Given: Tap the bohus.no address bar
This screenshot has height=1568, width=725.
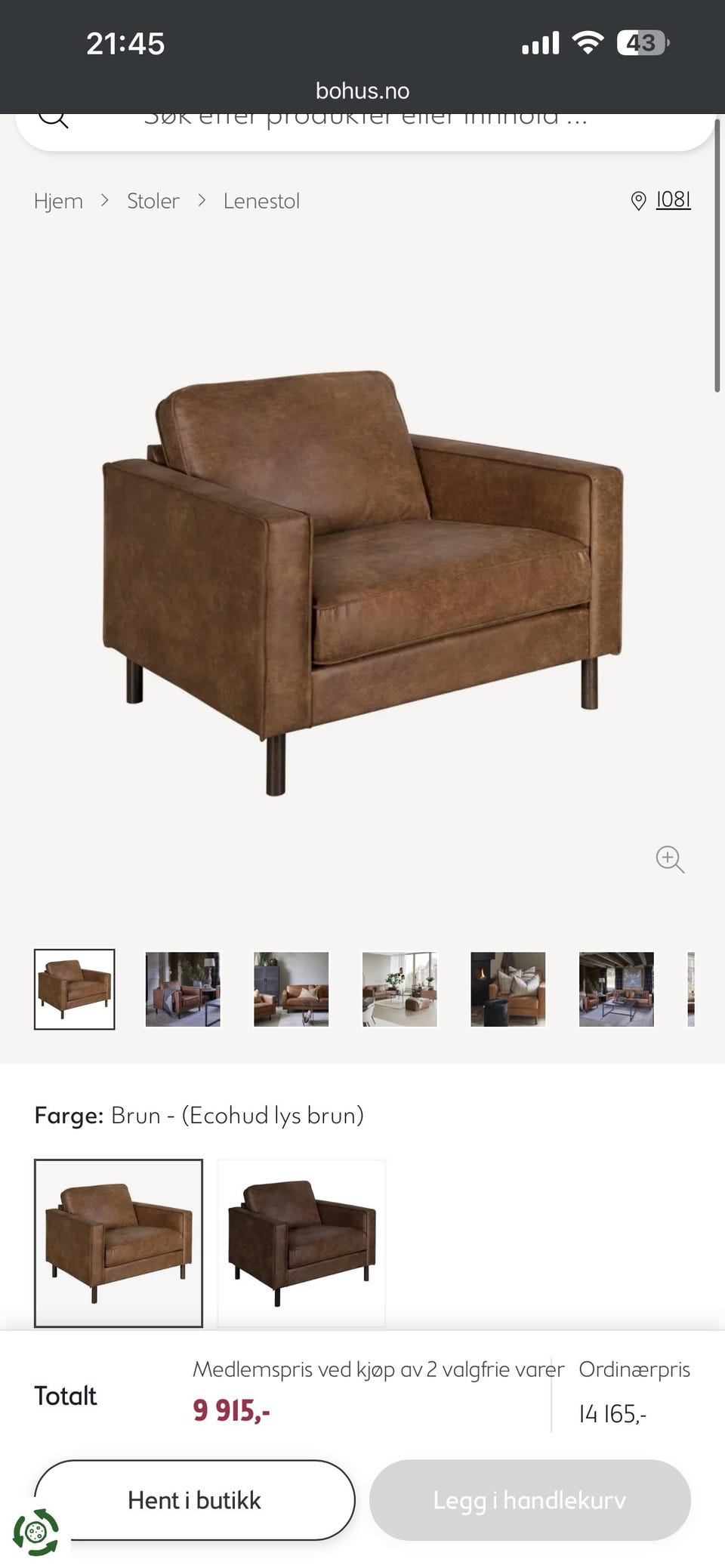Looking at the screenshot, I should coord(362,91).
